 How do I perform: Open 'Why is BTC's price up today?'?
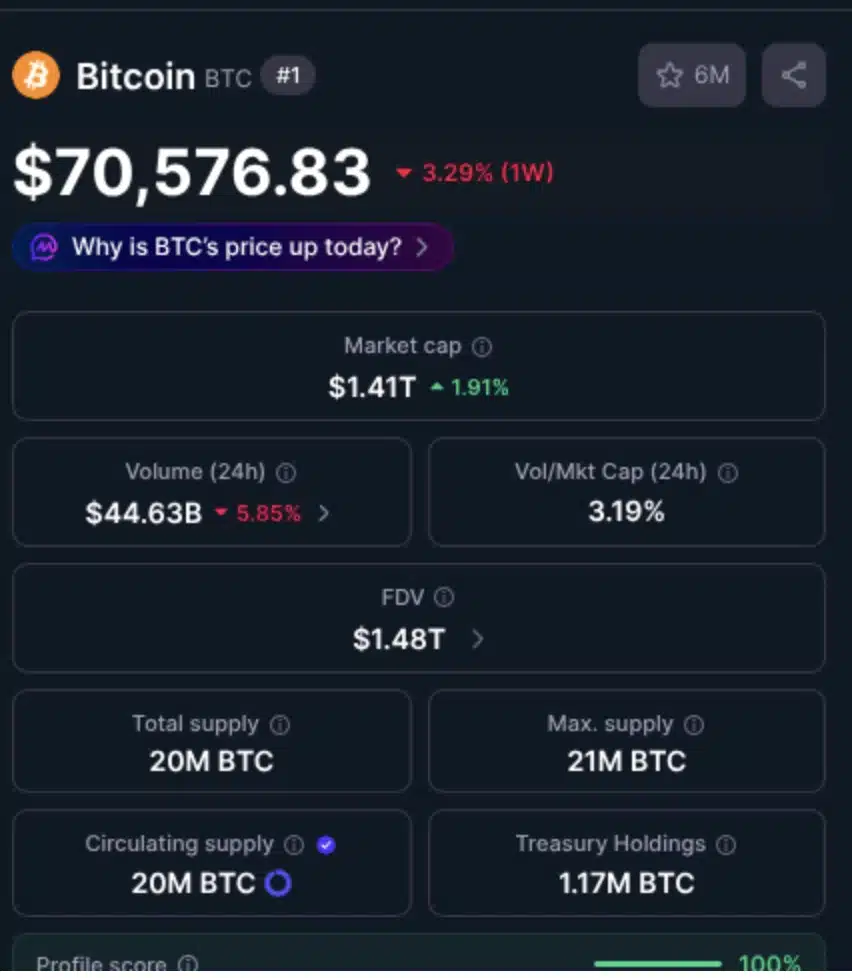pyautogui.click(x=233, y=247)
